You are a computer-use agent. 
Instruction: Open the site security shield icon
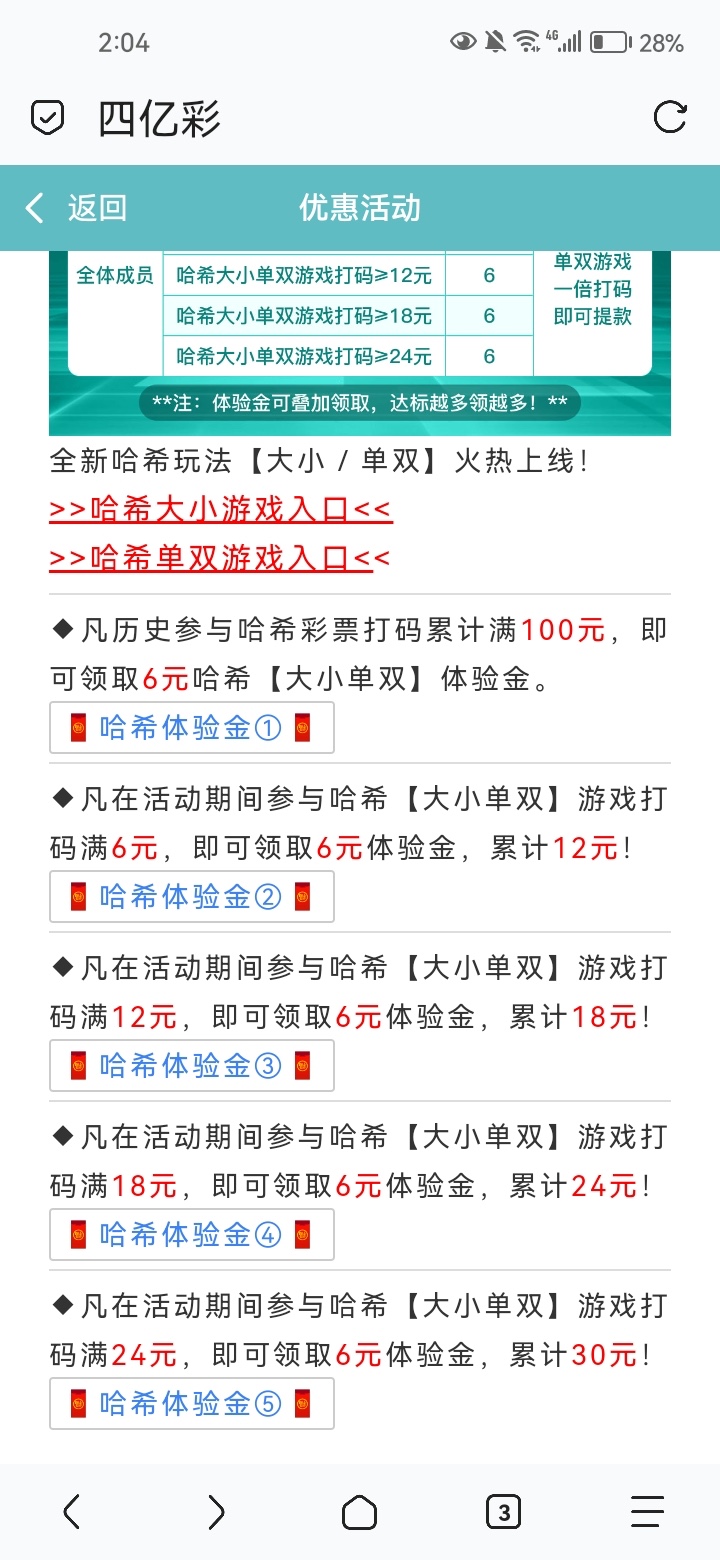(47, 118)
